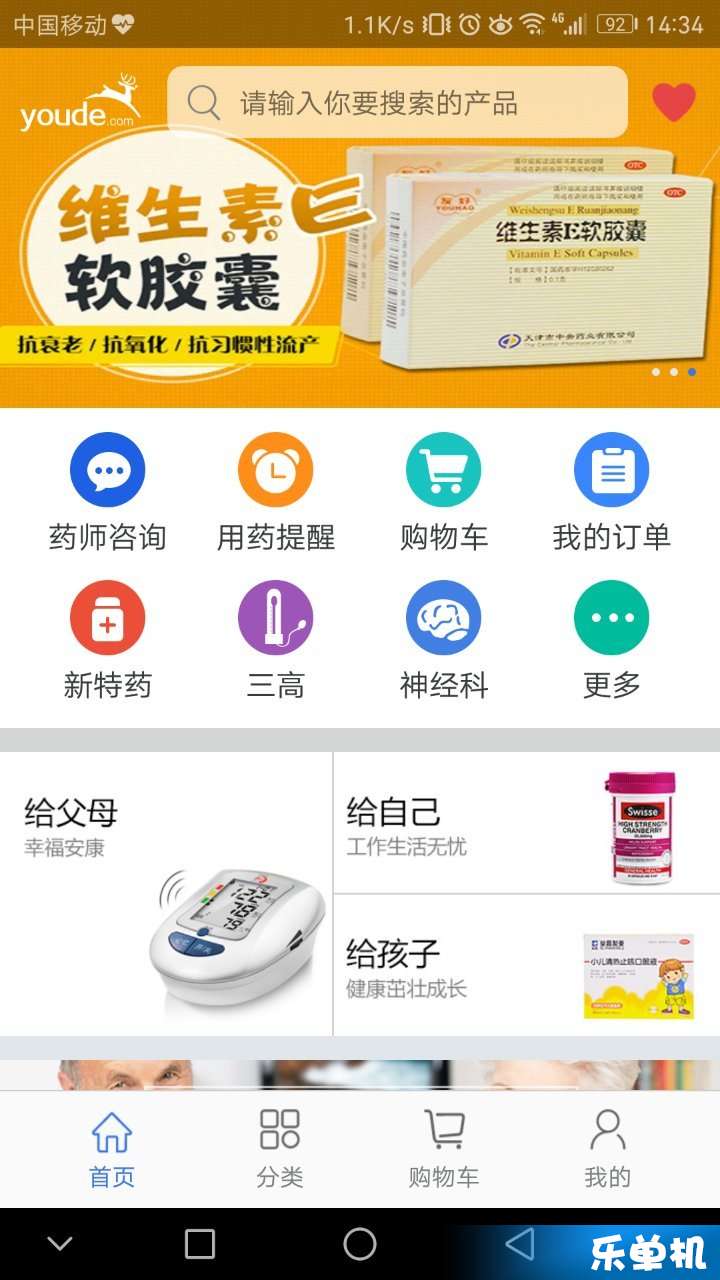Open the 给父母 card
This screenshot has width=720, height=1280.
166,893
